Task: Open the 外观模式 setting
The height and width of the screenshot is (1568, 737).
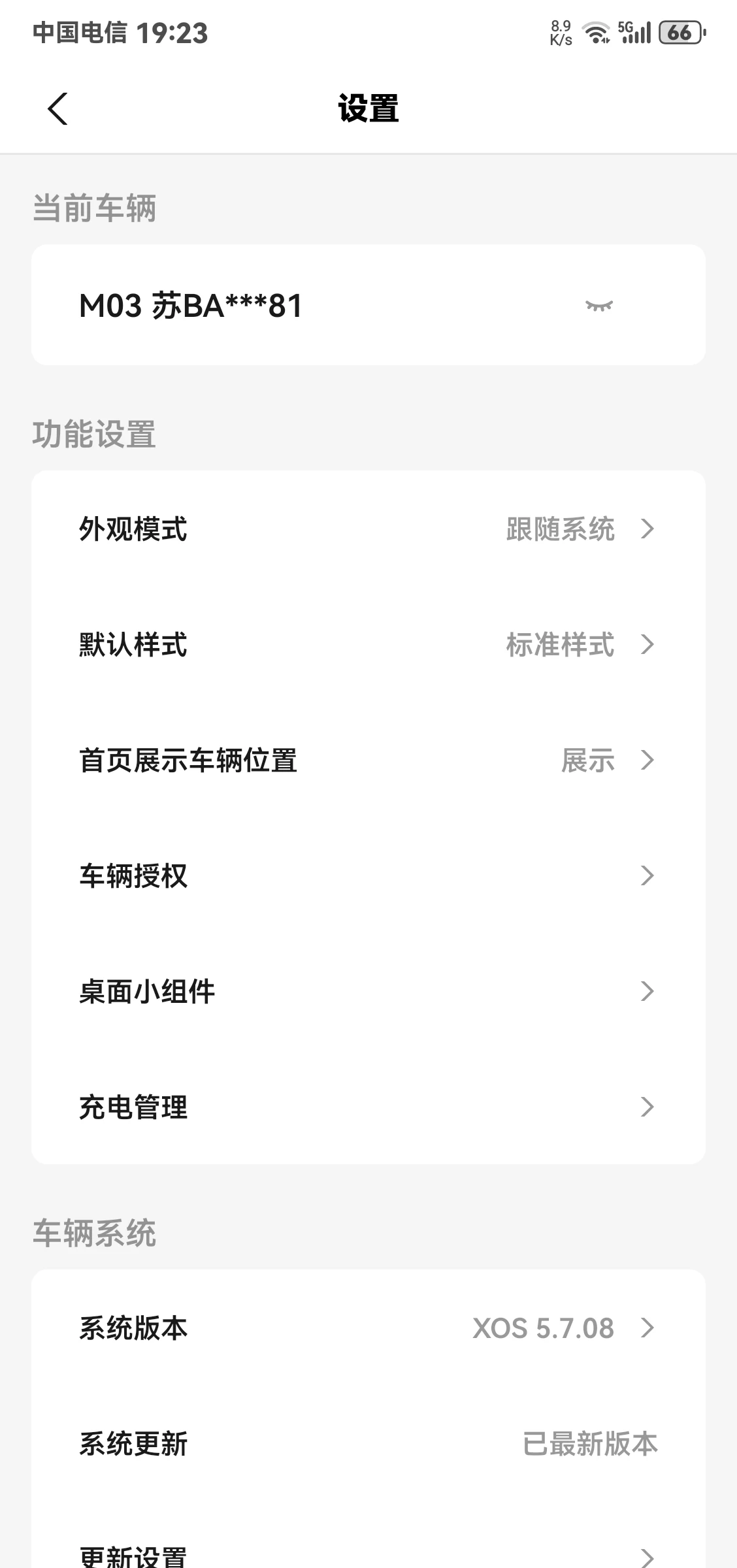Action: point(368,529)
